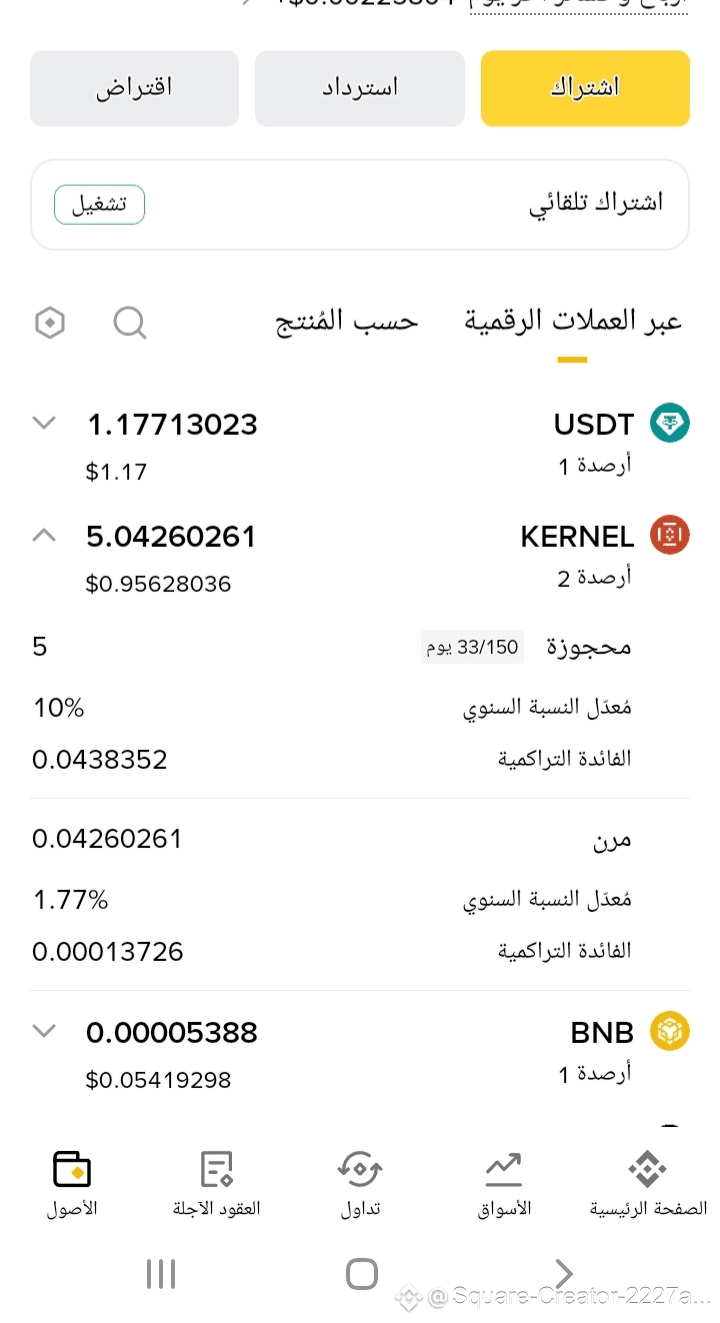Go to الصفحة الرئيسية home tab
Screen dimensions: 720x1323
coord(648,1184)
